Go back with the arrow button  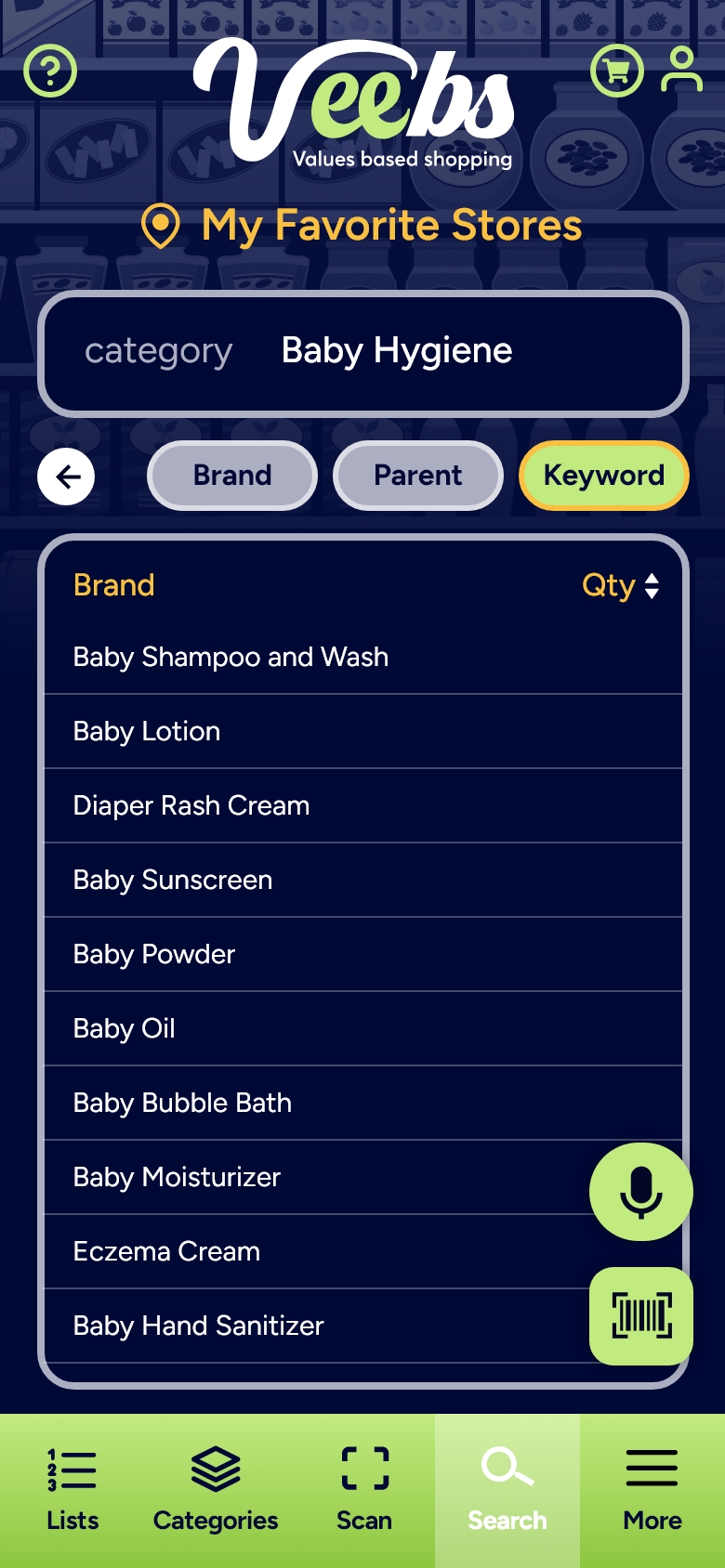tap(65, 476)
